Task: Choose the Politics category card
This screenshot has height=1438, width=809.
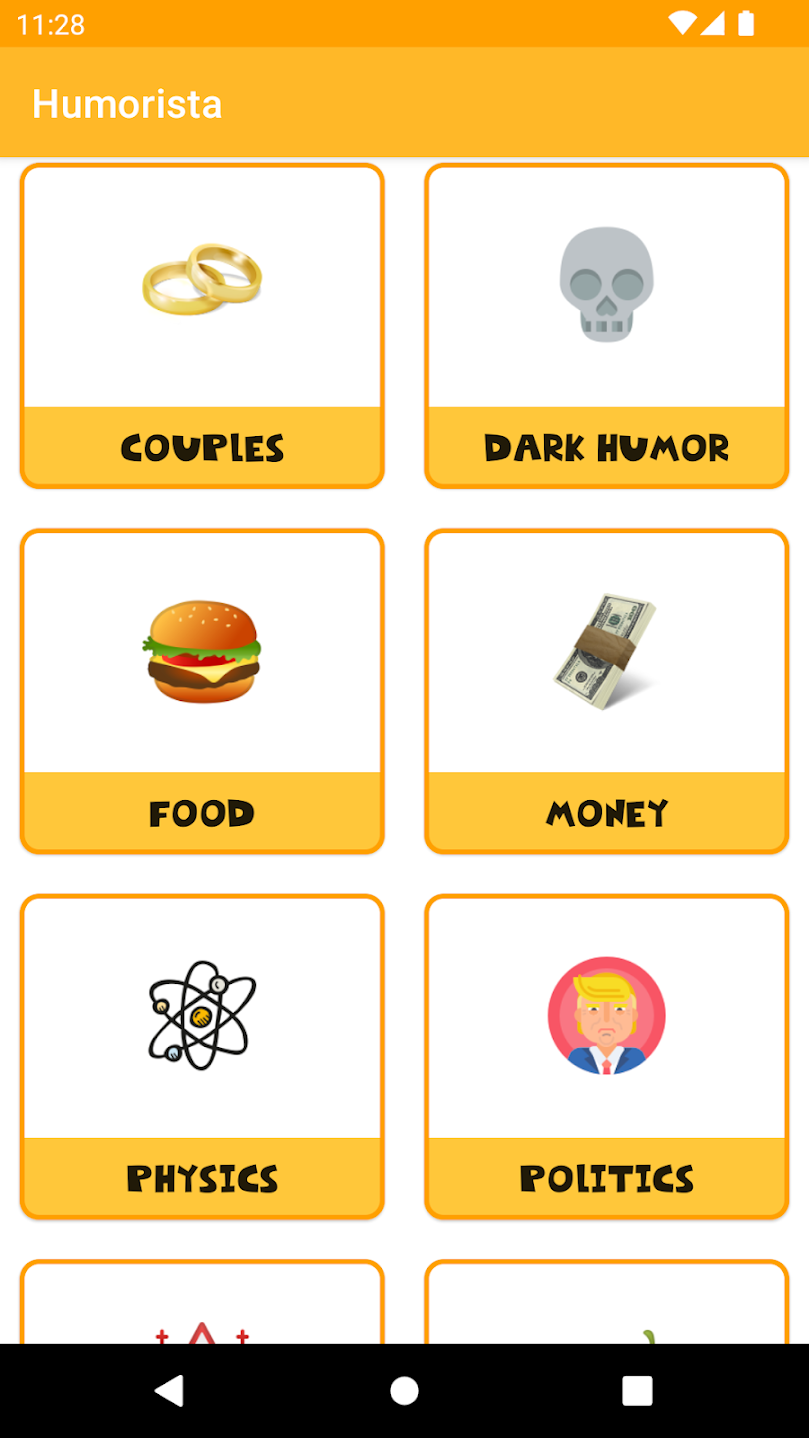Action: pyautogui.click(x=606, y=1056)
